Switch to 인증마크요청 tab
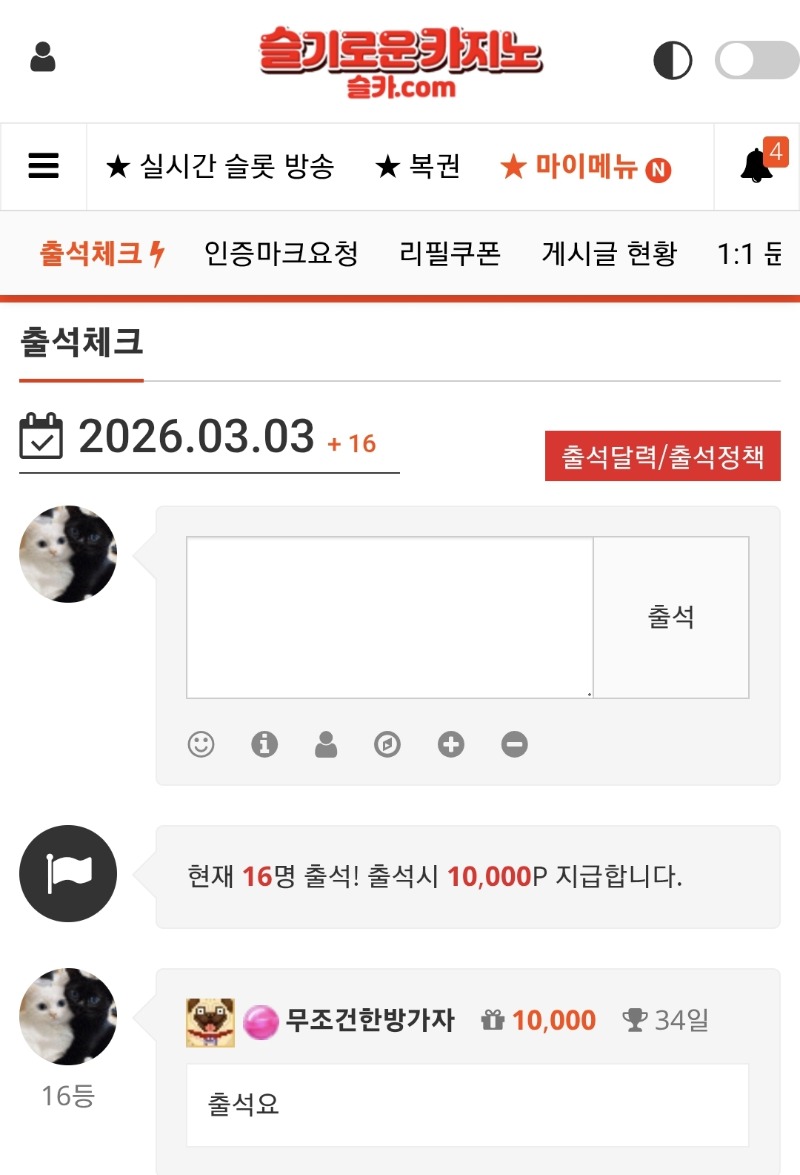 pos(280,254)
